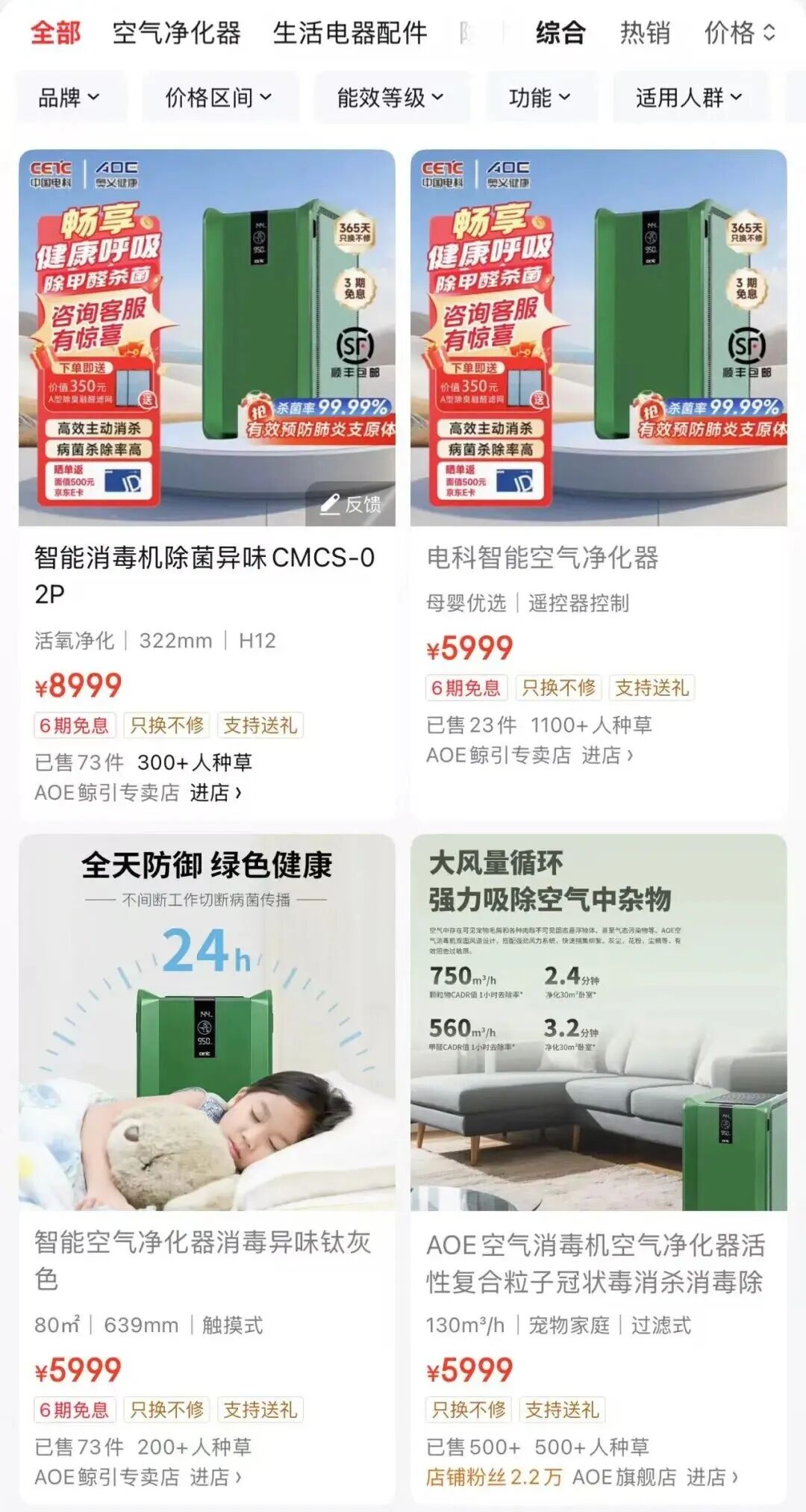Open the 电科智能空气净化器 product card
806x1512 pixels.
click(x=543, y=558)
